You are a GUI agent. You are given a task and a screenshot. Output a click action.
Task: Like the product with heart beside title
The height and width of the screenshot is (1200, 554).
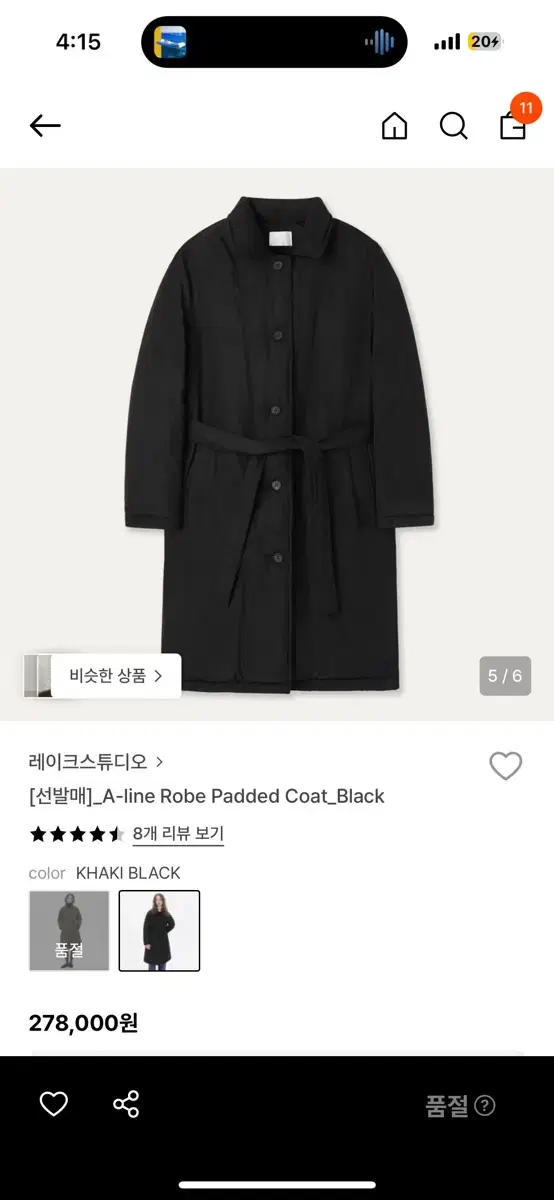click(506, 766)
